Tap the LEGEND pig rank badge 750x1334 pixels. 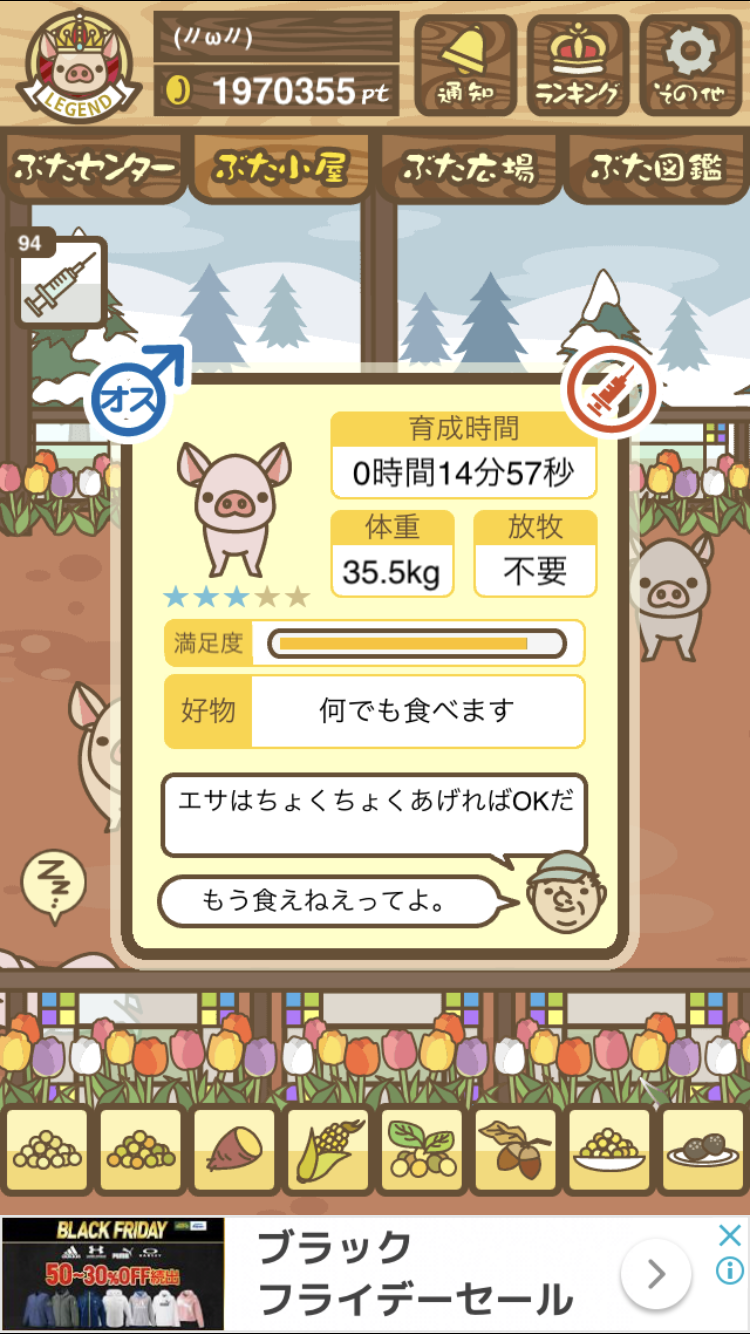pos(76,65)
